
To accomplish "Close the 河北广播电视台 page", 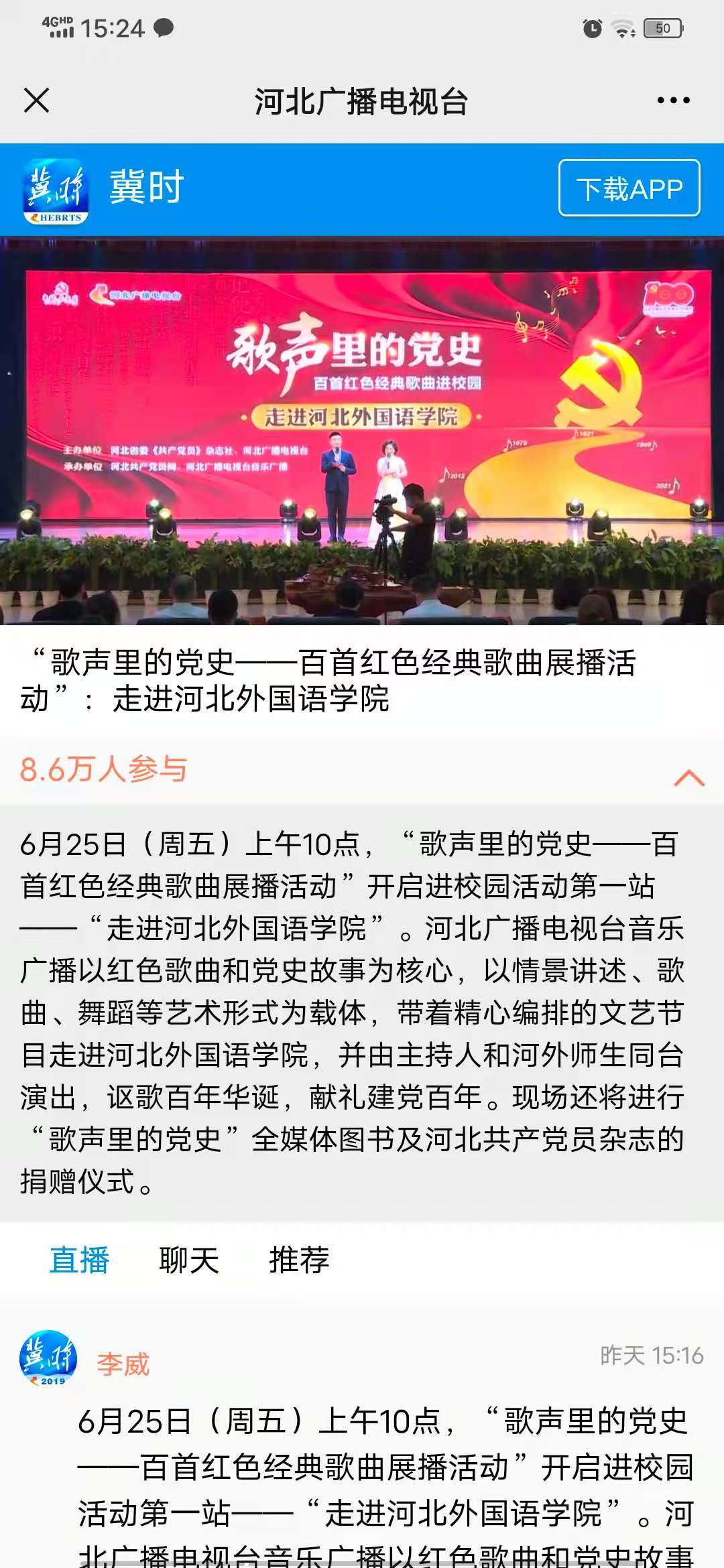I will pos(36,101).
